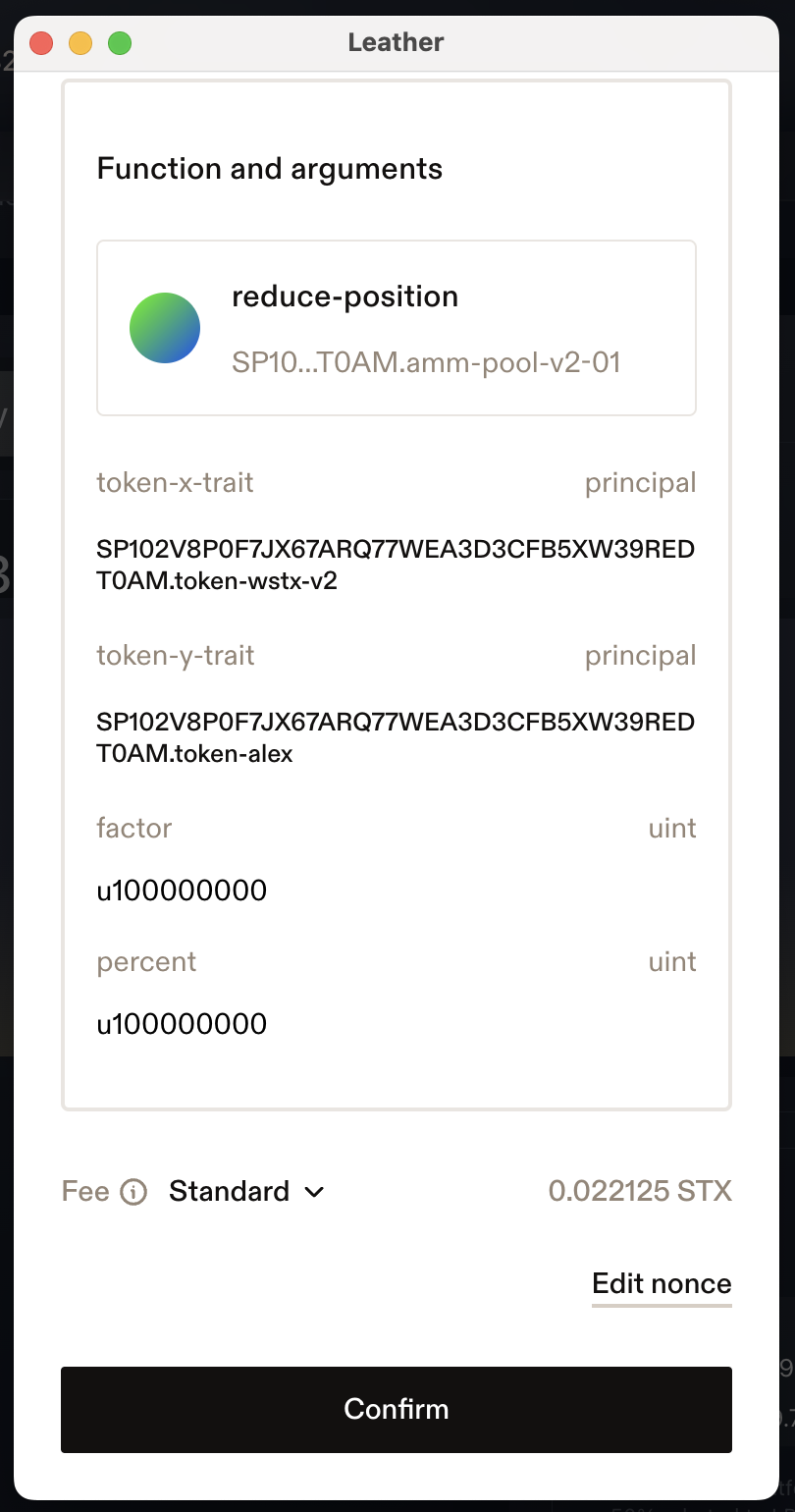
Task: Show fee info tooltip icon
Action: pyautogui.click(x=133, y=1192)
